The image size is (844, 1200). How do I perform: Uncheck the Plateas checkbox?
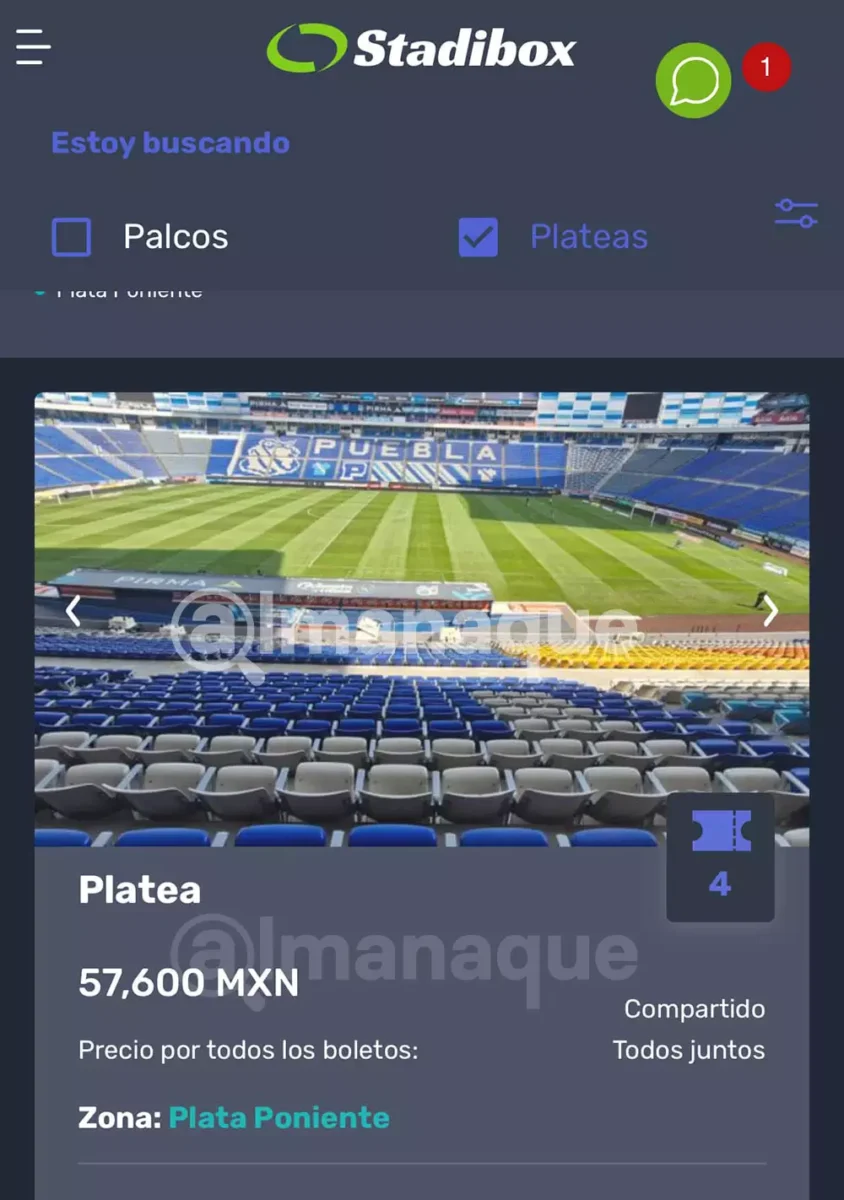478,237
